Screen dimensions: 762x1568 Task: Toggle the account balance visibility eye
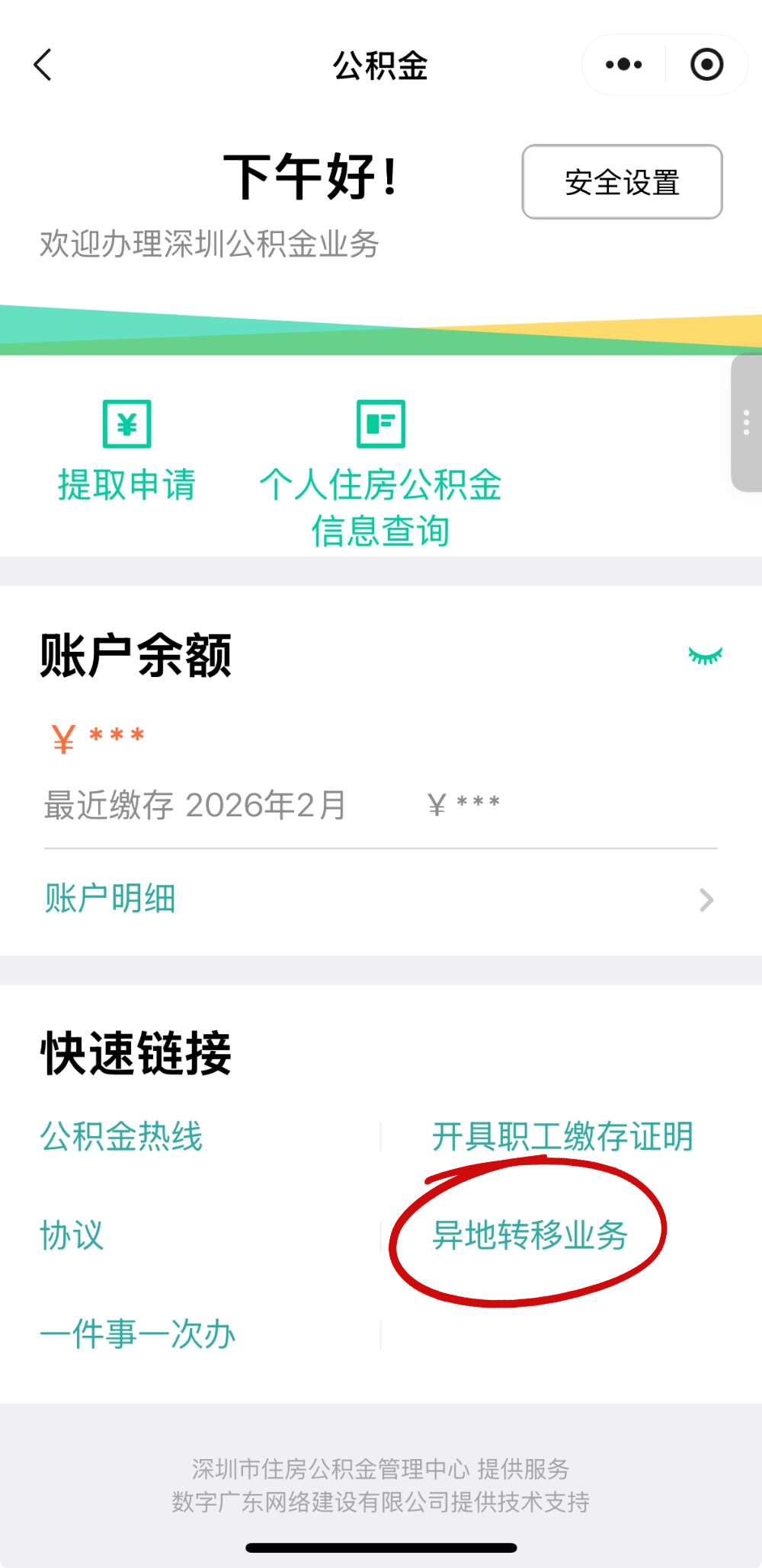705,656
